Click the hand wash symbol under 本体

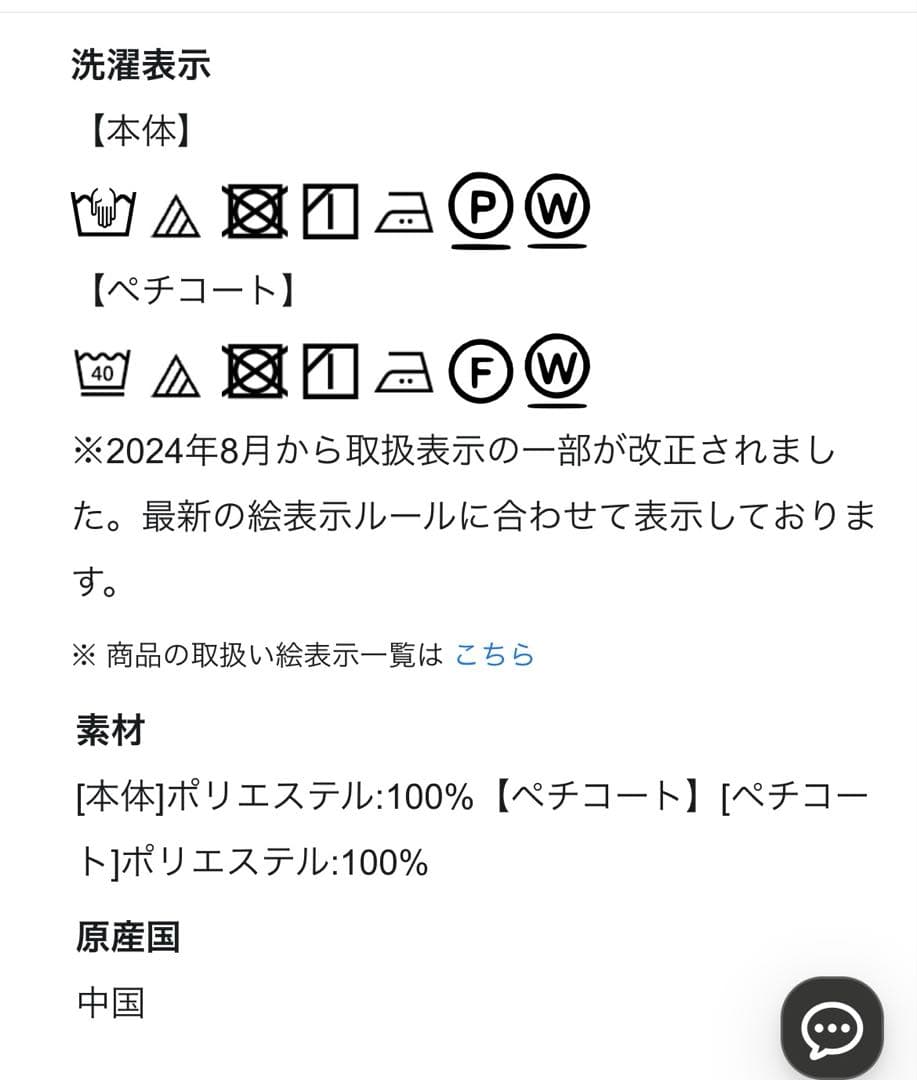coord(103,212)
